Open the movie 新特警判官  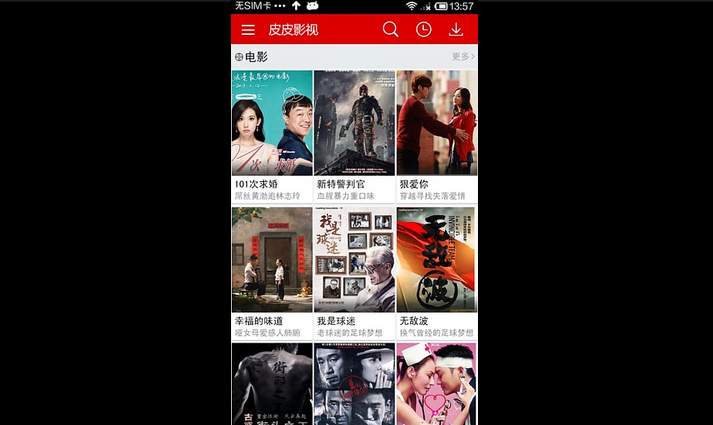(354, 124)
